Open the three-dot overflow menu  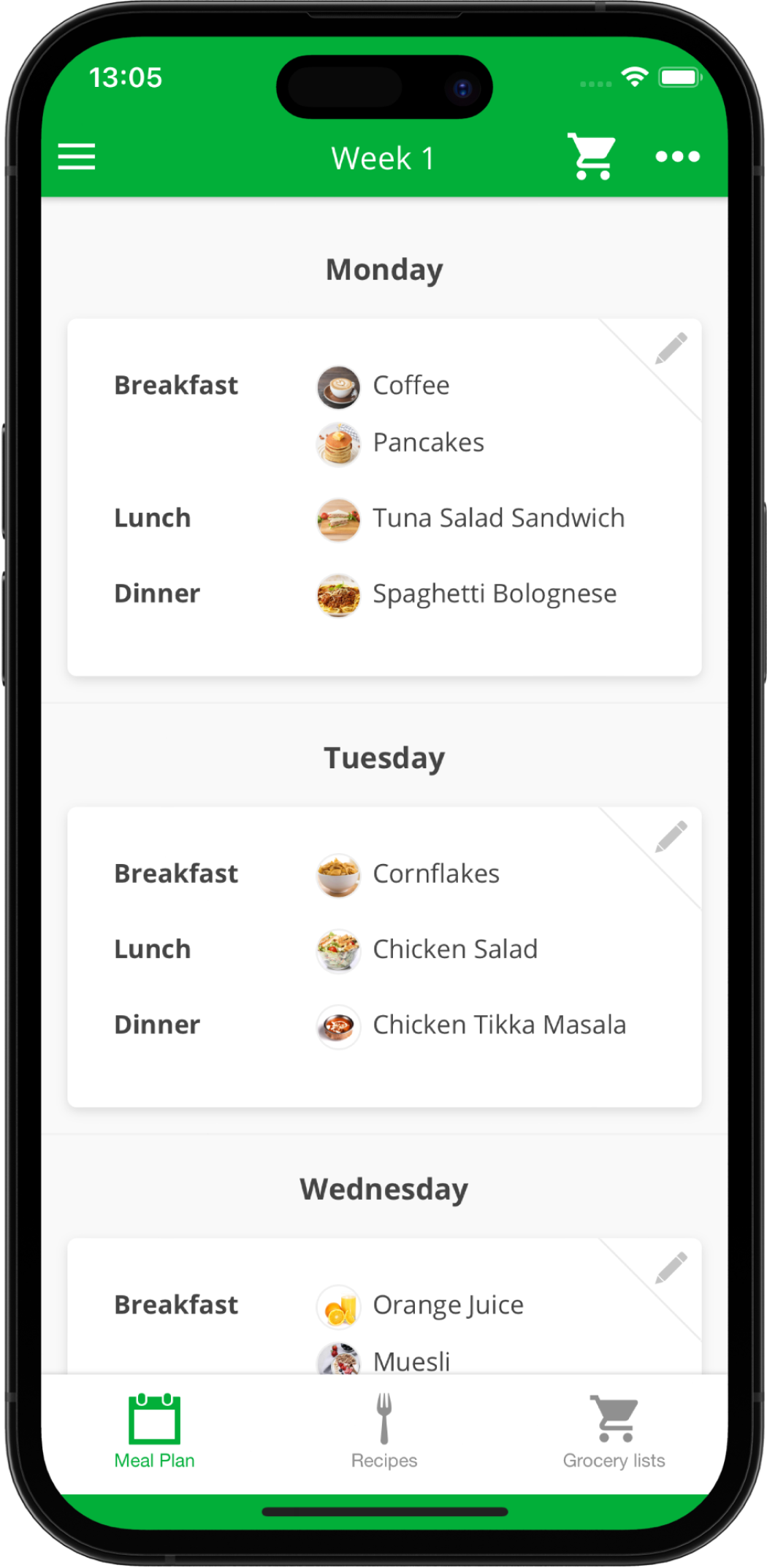(677, 156)
